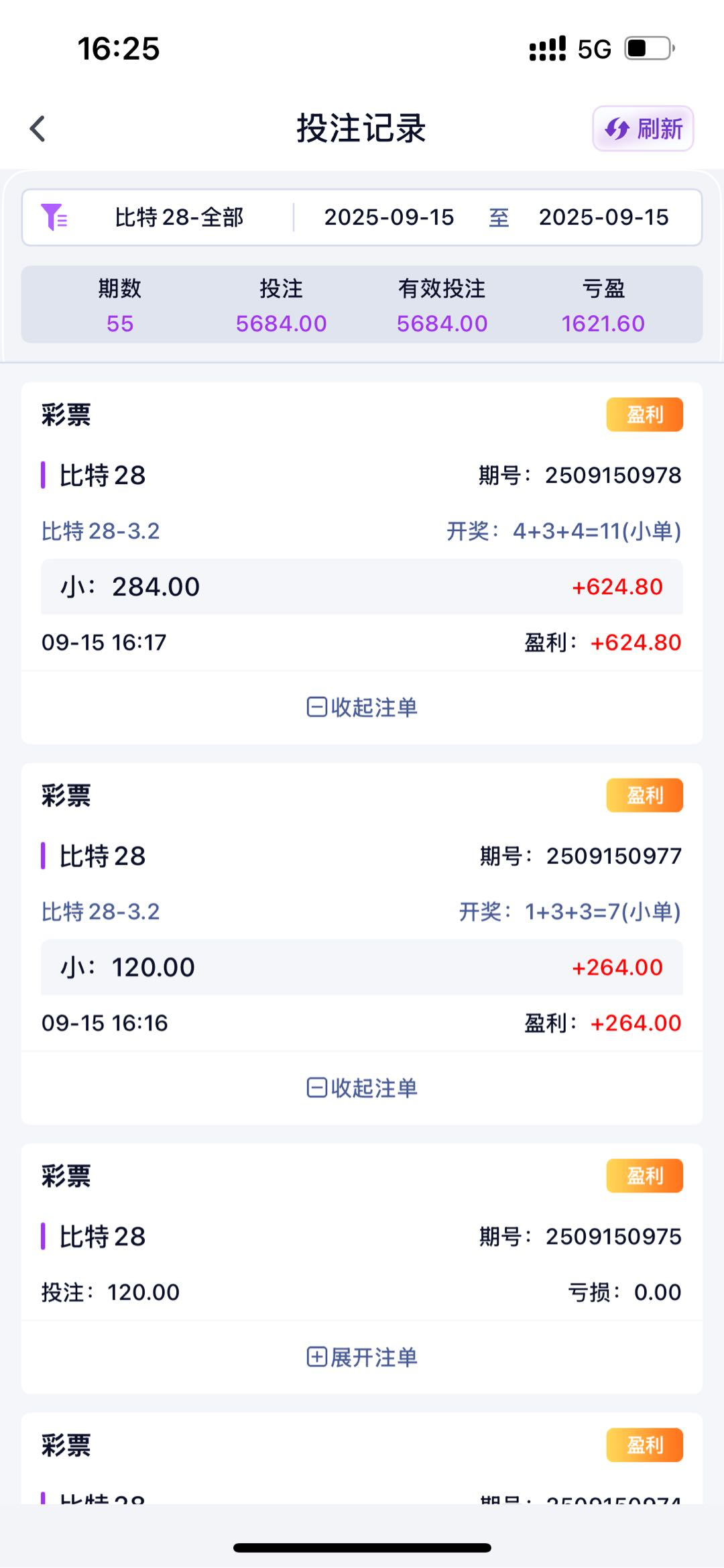Image resolution: width=724 pixels, height=1568 pixels.
Task: Change the start date 2025-09-15
Action: click(389, 217)
